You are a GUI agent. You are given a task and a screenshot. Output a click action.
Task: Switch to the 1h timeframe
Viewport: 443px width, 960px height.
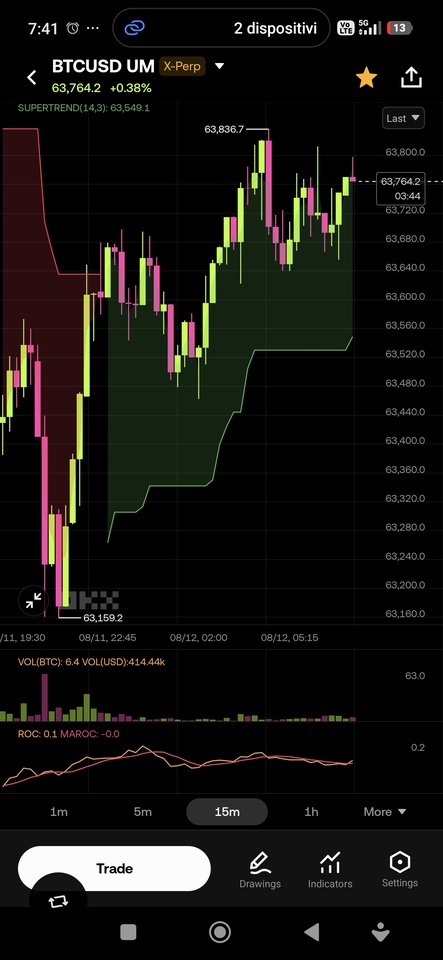(311, 812)
